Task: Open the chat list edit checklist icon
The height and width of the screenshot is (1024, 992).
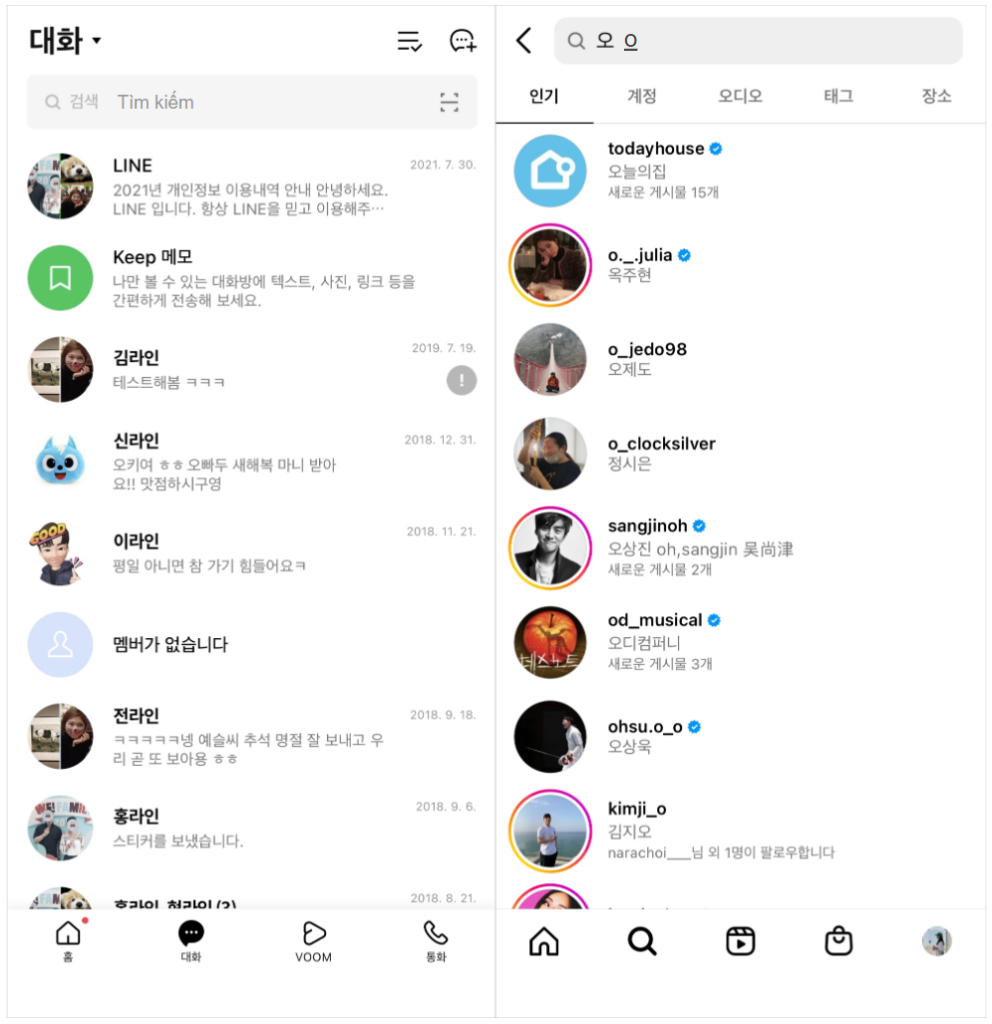Action: click(x=409, y=41)
